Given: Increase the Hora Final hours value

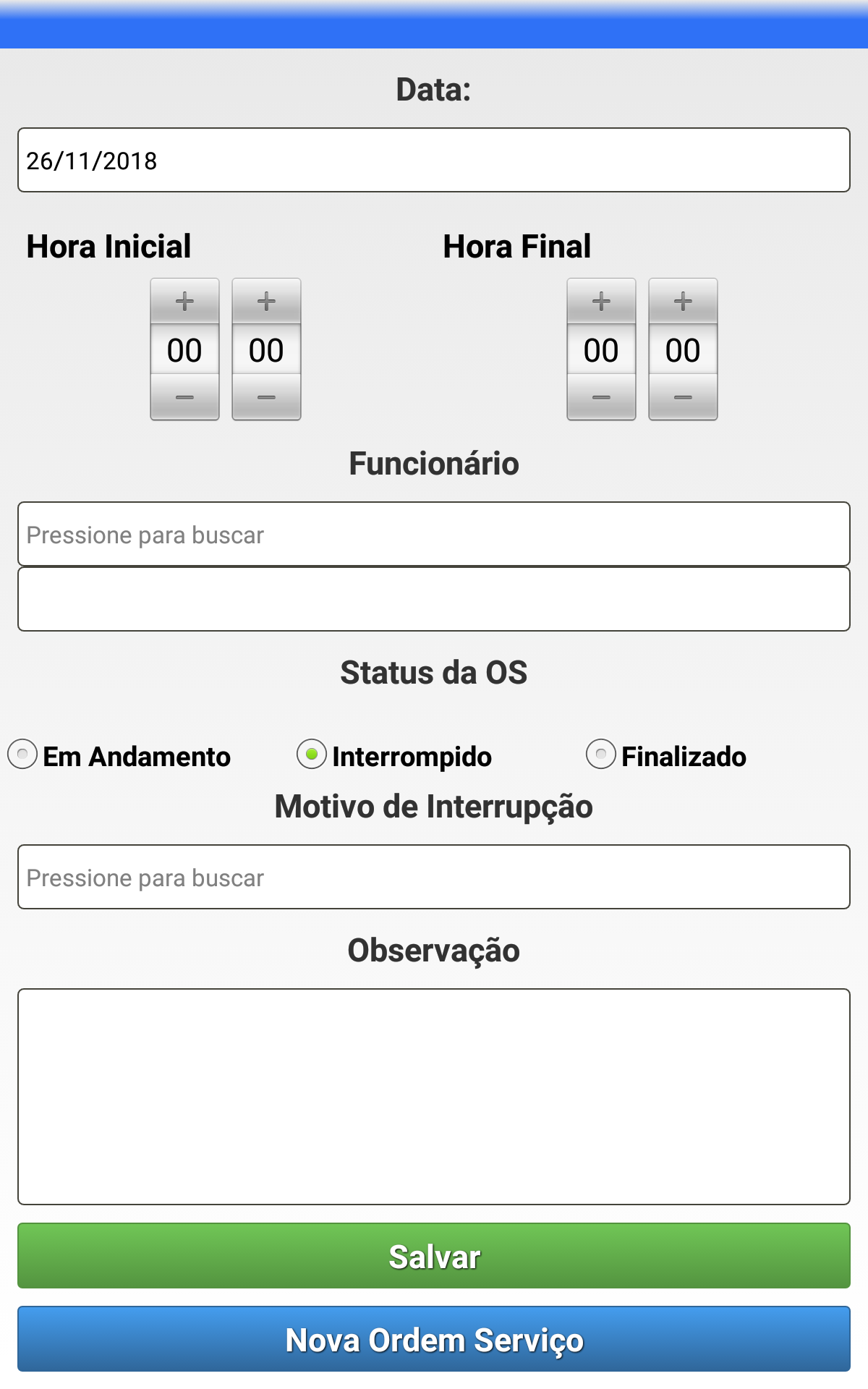Looking at the screenshot, I should click(601, 301).
